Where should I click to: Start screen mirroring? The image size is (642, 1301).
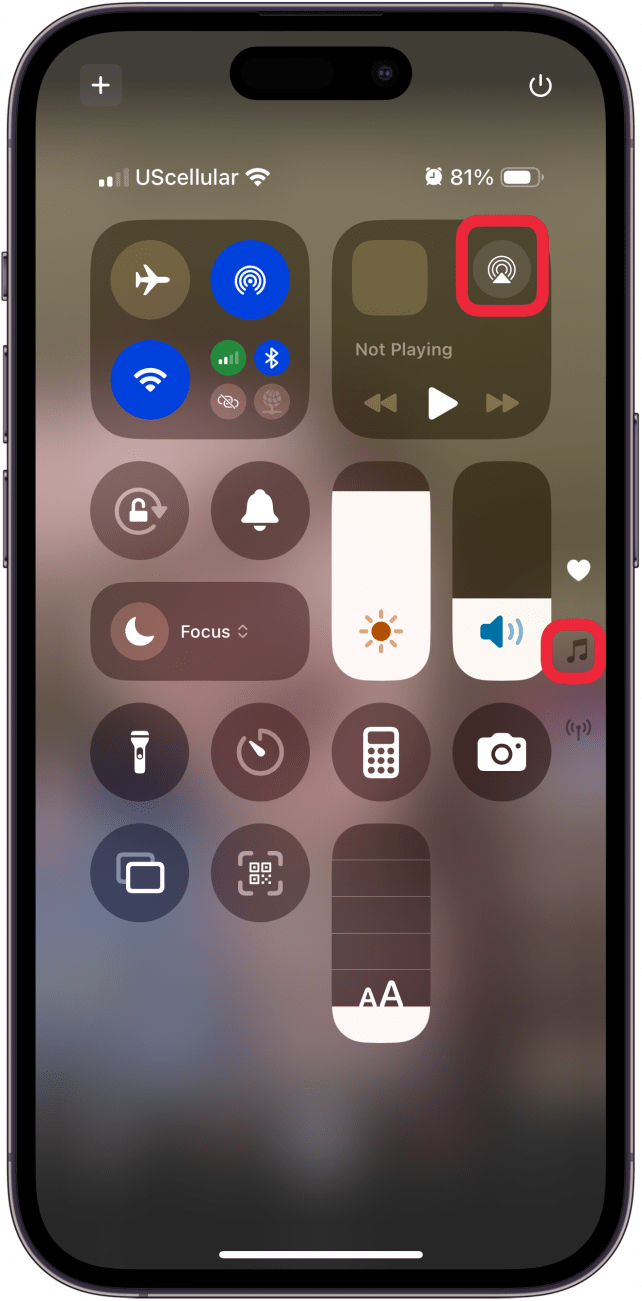click(139, 873)
